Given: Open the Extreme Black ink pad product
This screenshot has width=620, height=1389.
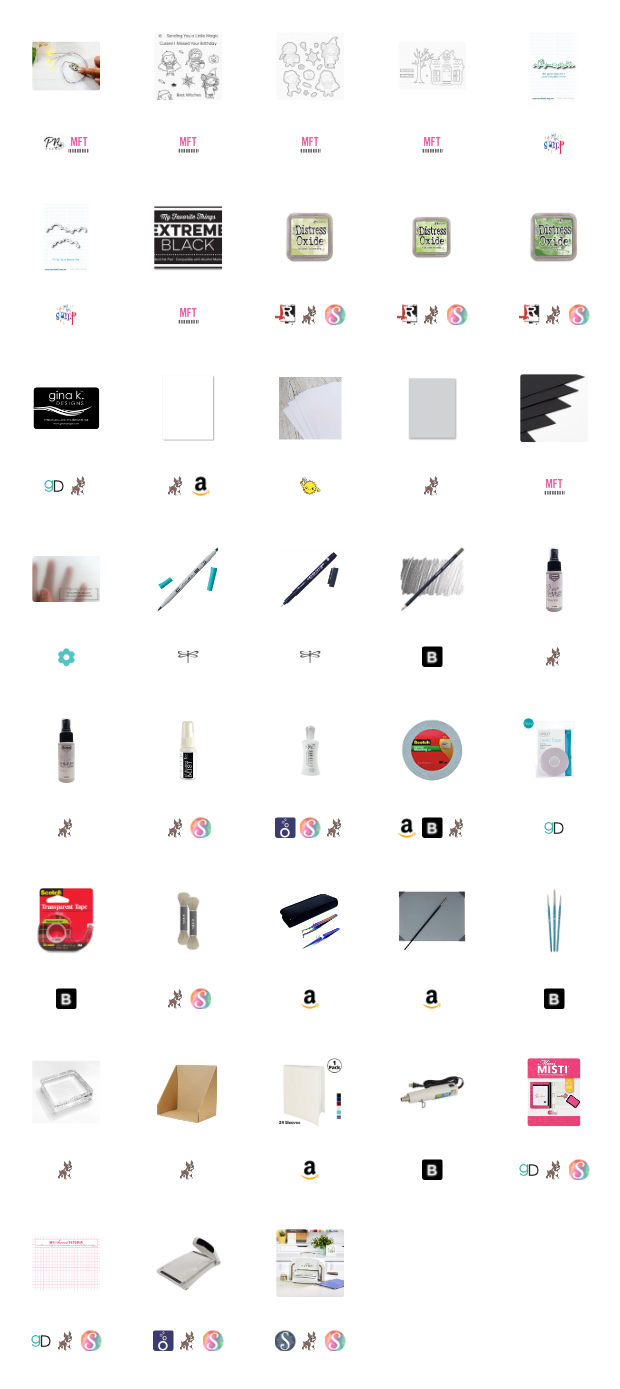Looking at the screenshot, I should coord(188,237).
